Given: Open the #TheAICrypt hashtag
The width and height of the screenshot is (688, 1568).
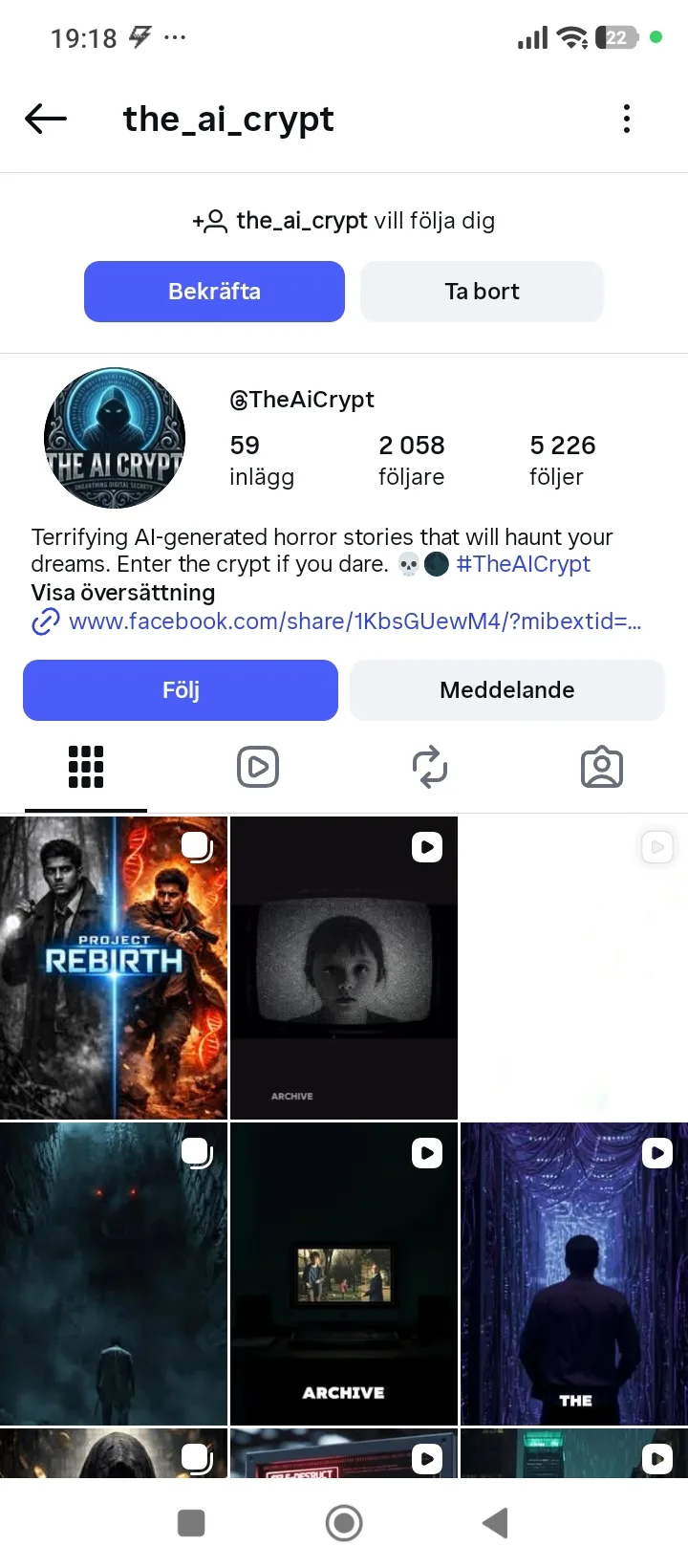Looking at the screenshot, I should 523,564.
